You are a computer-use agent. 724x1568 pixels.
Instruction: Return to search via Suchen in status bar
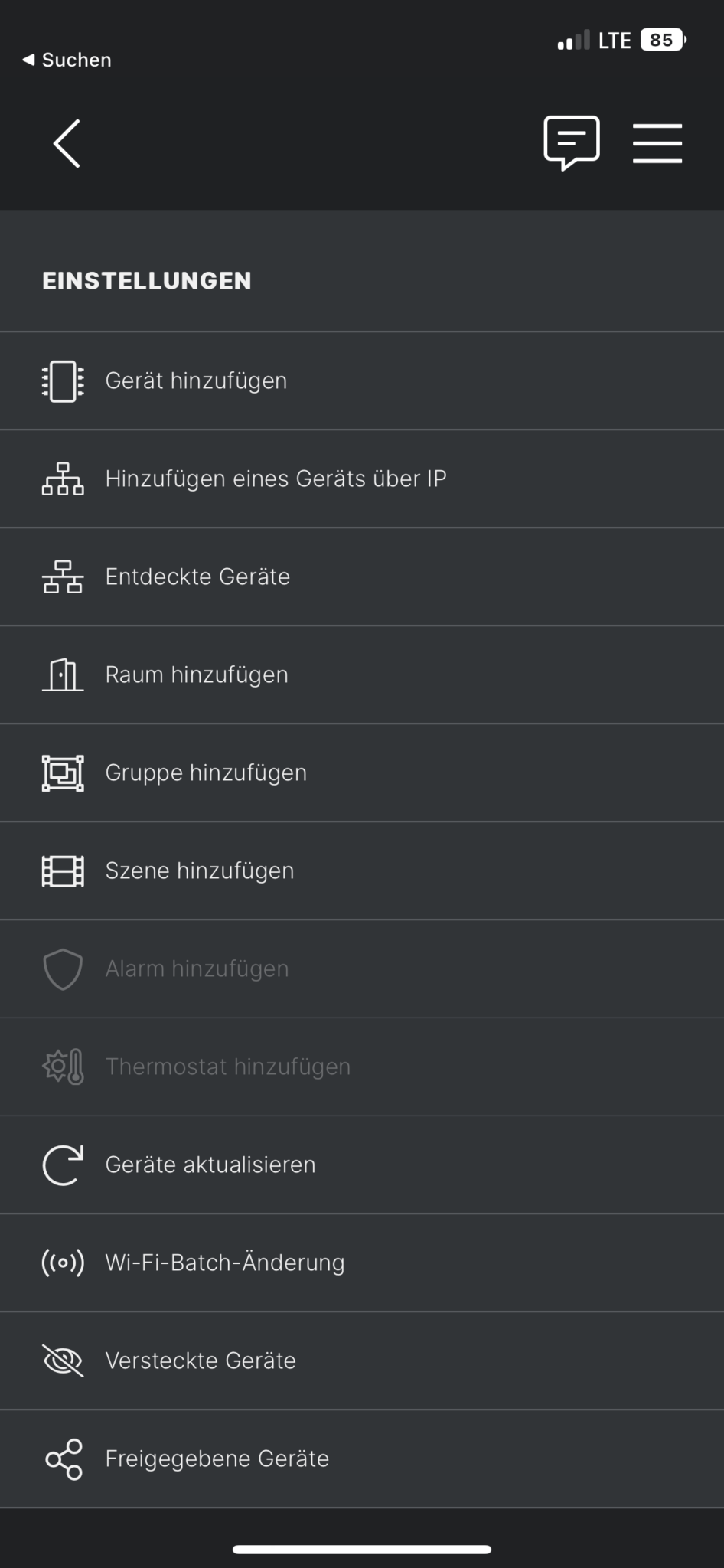[x=67, y=60]
